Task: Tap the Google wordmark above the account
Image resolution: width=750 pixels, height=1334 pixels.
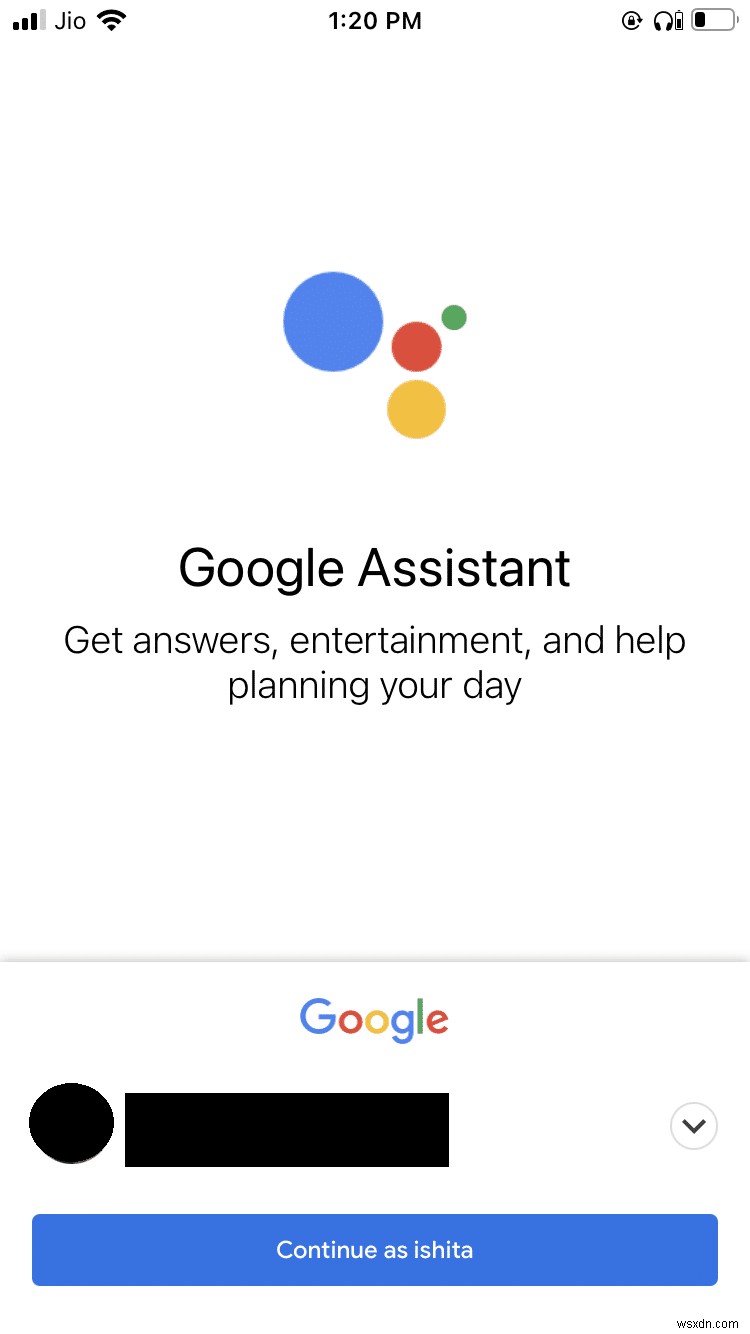Action: 373,1019
